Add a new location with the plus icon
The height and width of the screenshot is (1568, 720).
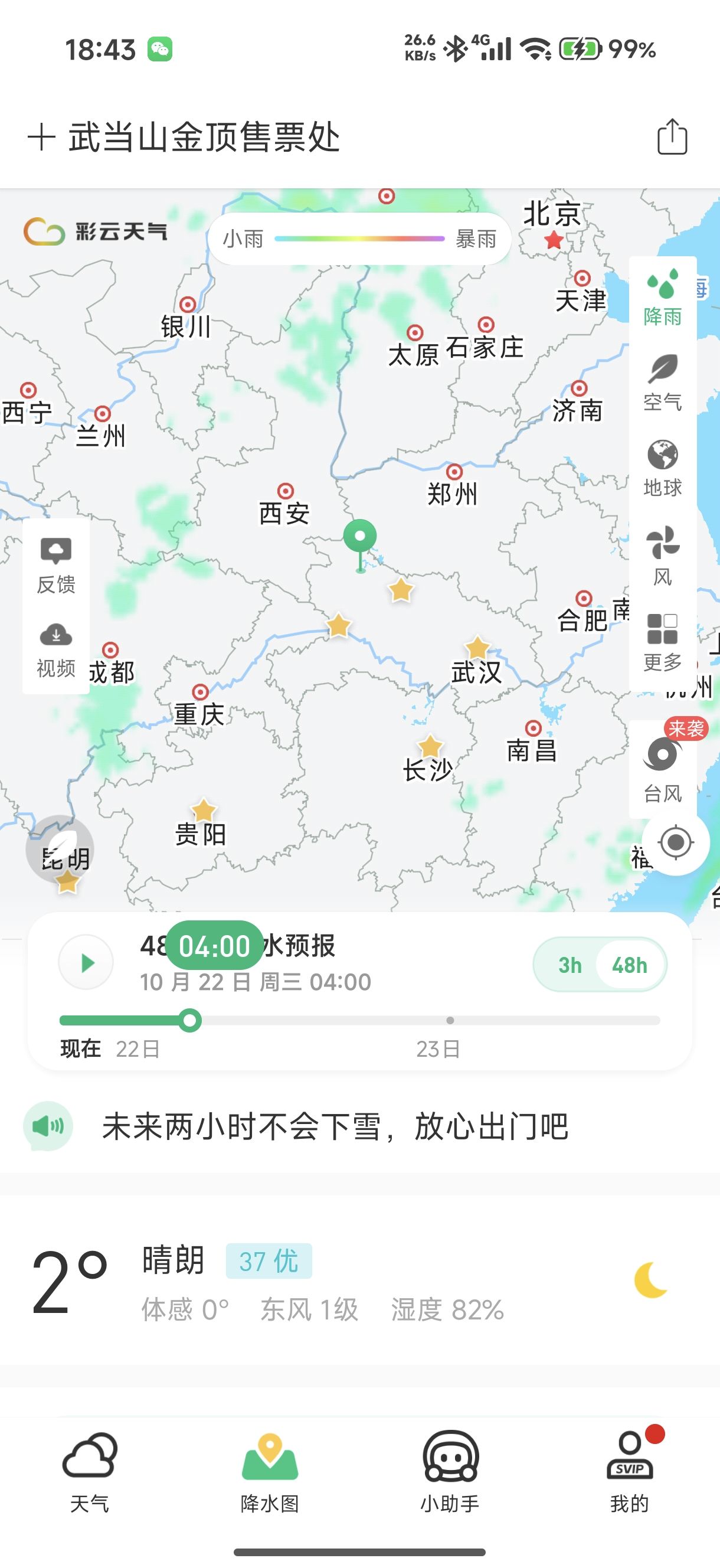tap(41, 137)
